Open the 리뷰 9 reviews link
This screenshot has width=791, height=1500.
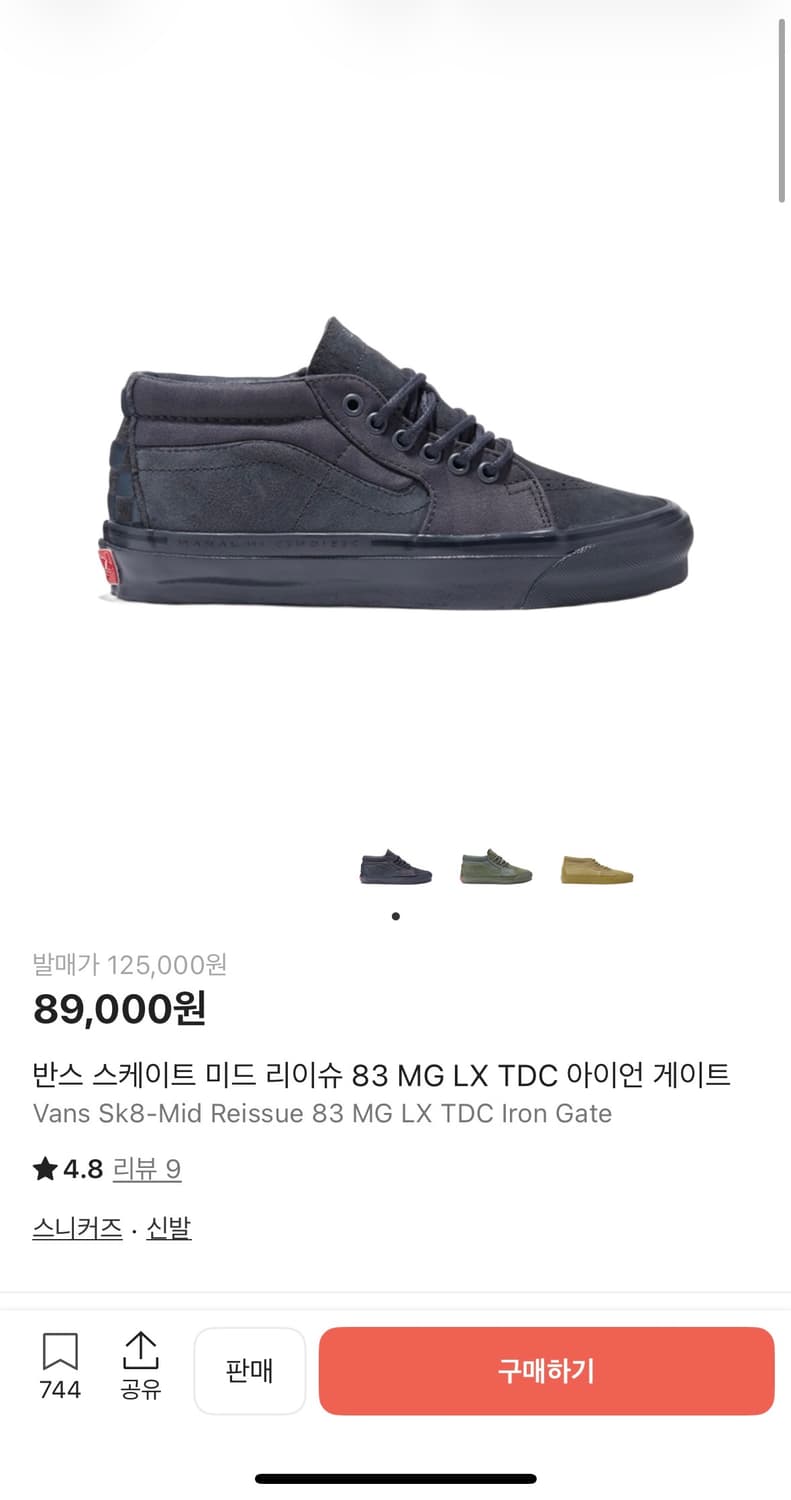coord(146,1168)
